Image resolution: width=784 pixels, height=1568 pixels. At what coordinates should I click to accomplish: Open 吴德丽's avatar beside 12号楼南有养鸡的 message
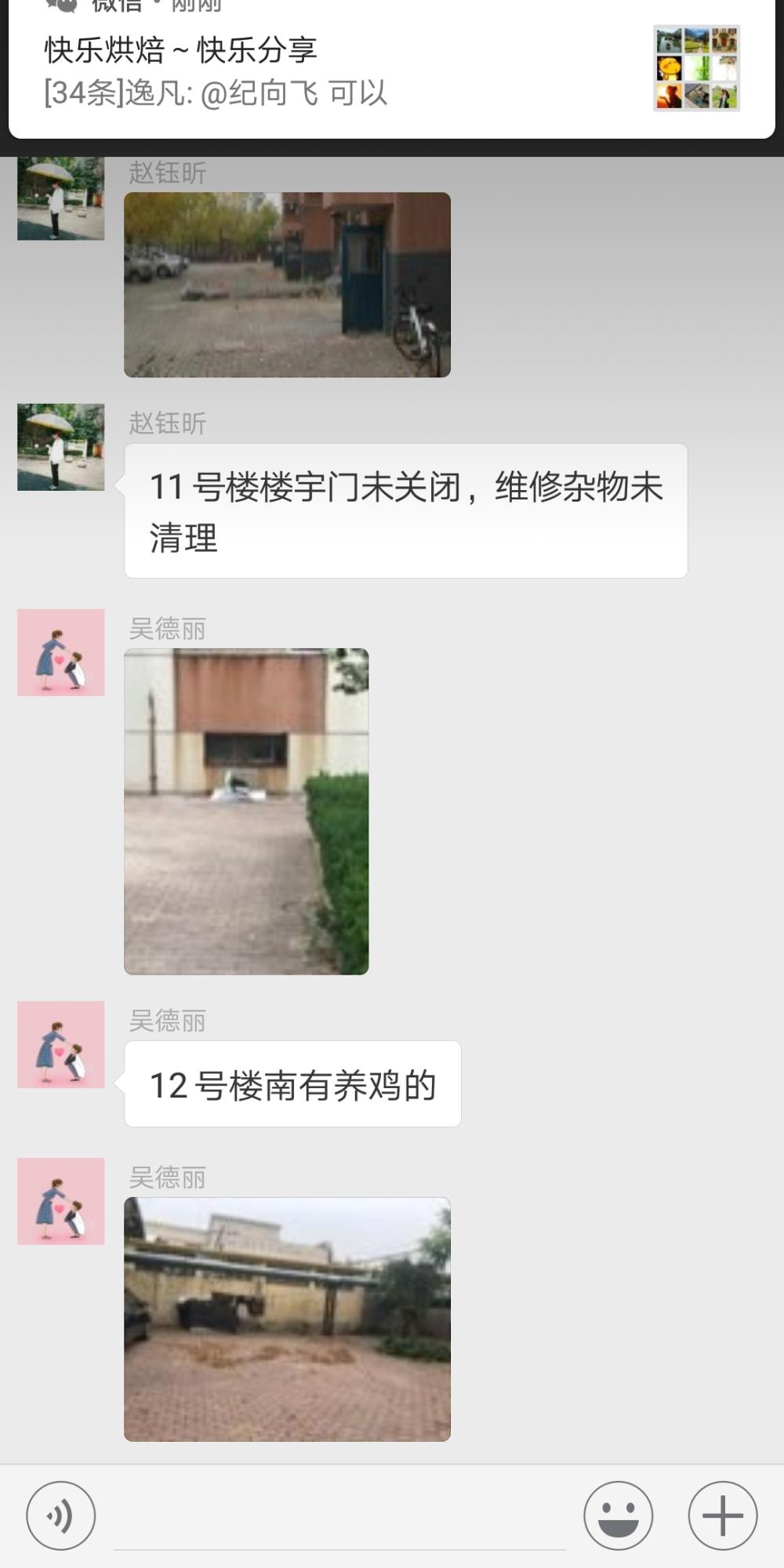(61, 1044)
